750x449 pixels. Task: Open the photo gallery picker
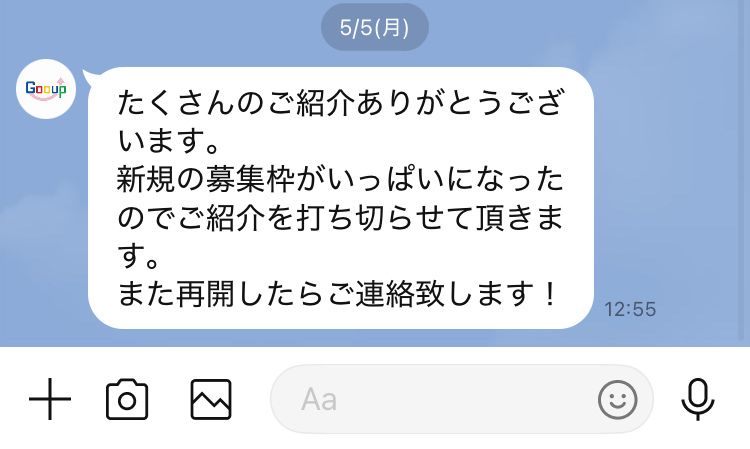click(x=211, y=400)
